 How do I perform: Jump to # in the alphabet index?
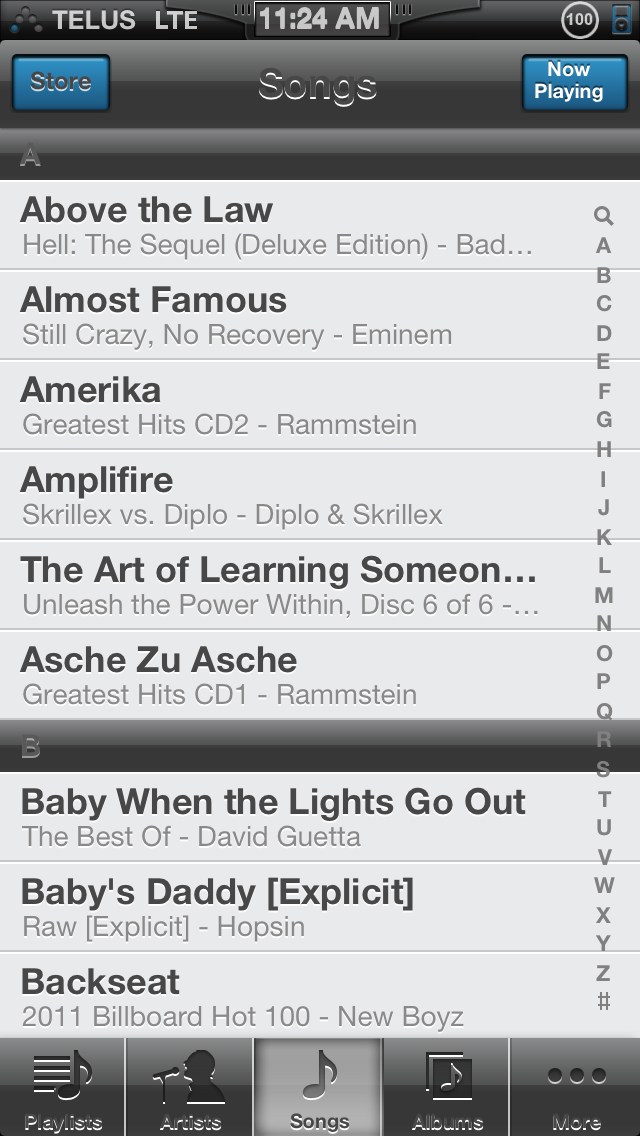pyautogui.click(x=604, y=1001)
